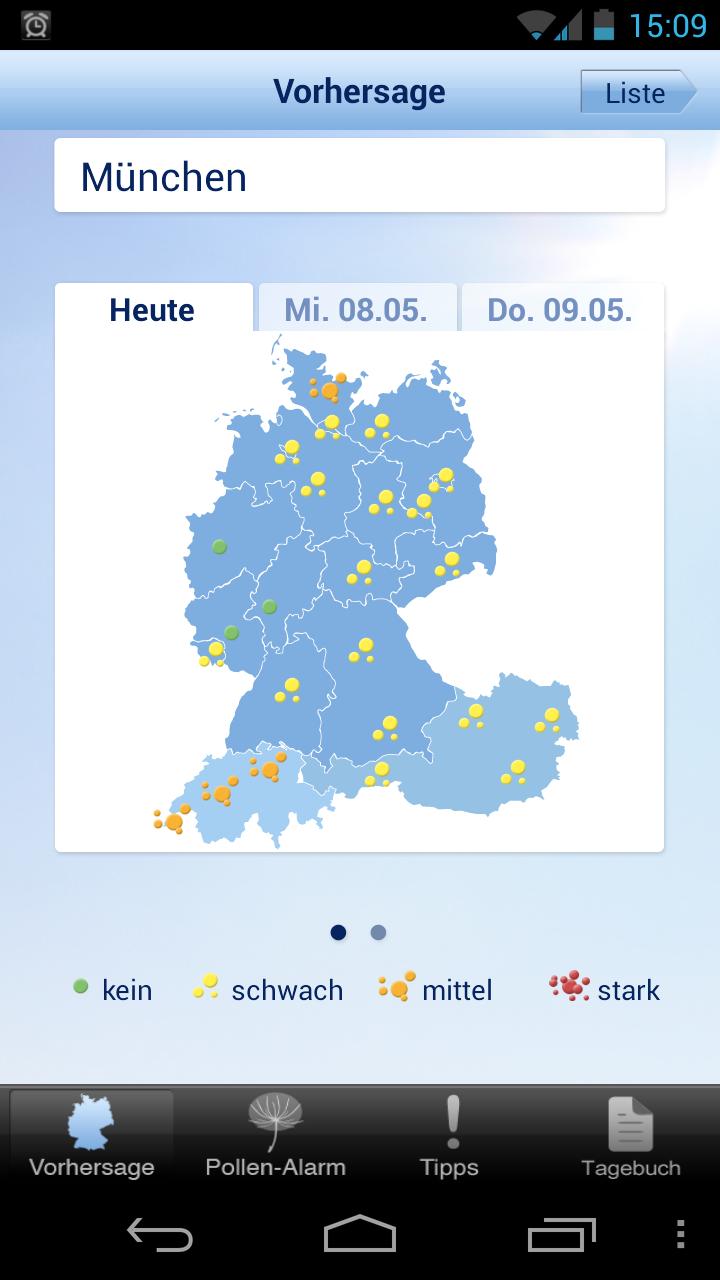Open the Tagebuch tab

tap(631, 1135)
